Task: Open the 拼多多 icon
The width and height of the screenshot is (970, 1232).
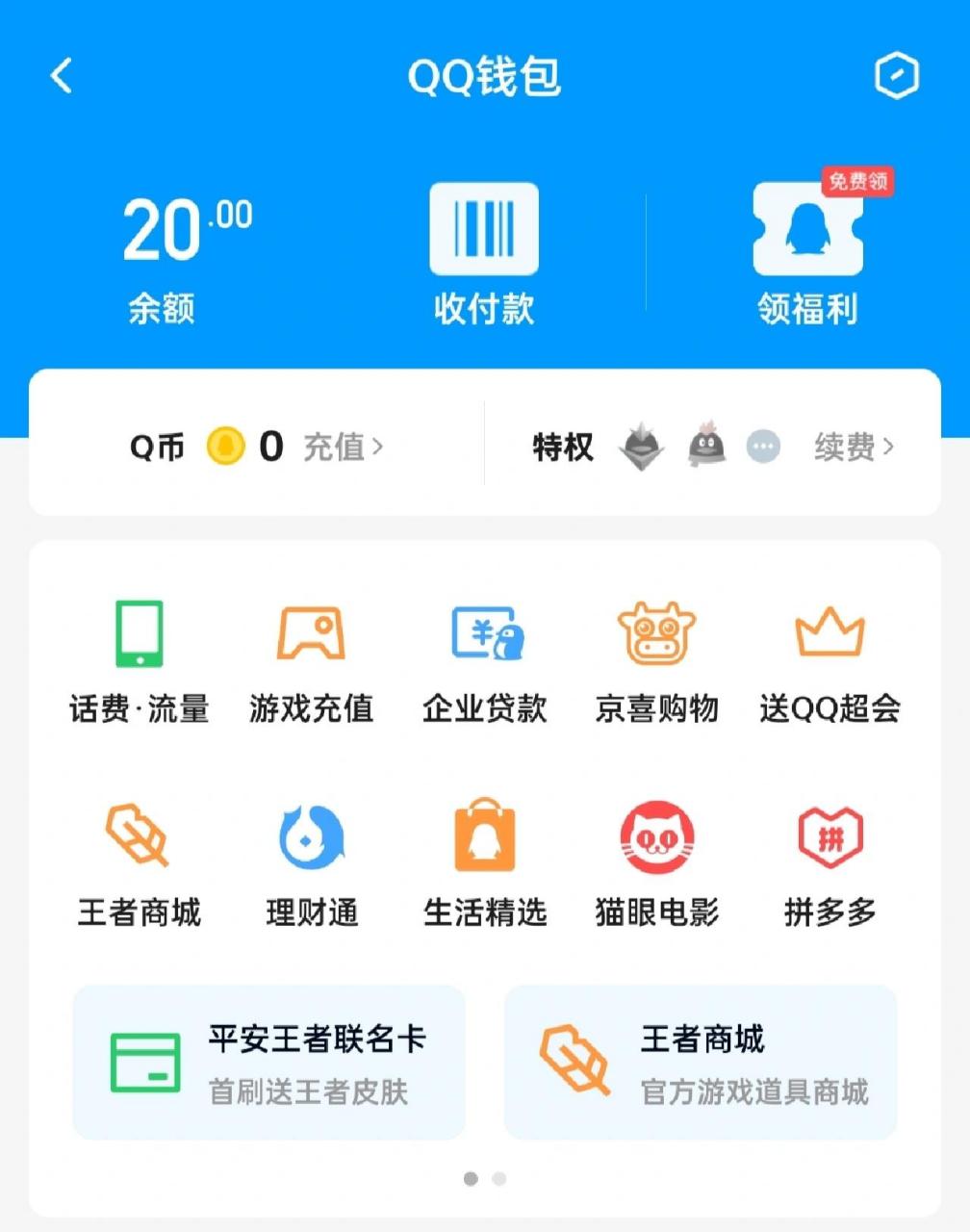Action: pos(830,837)
